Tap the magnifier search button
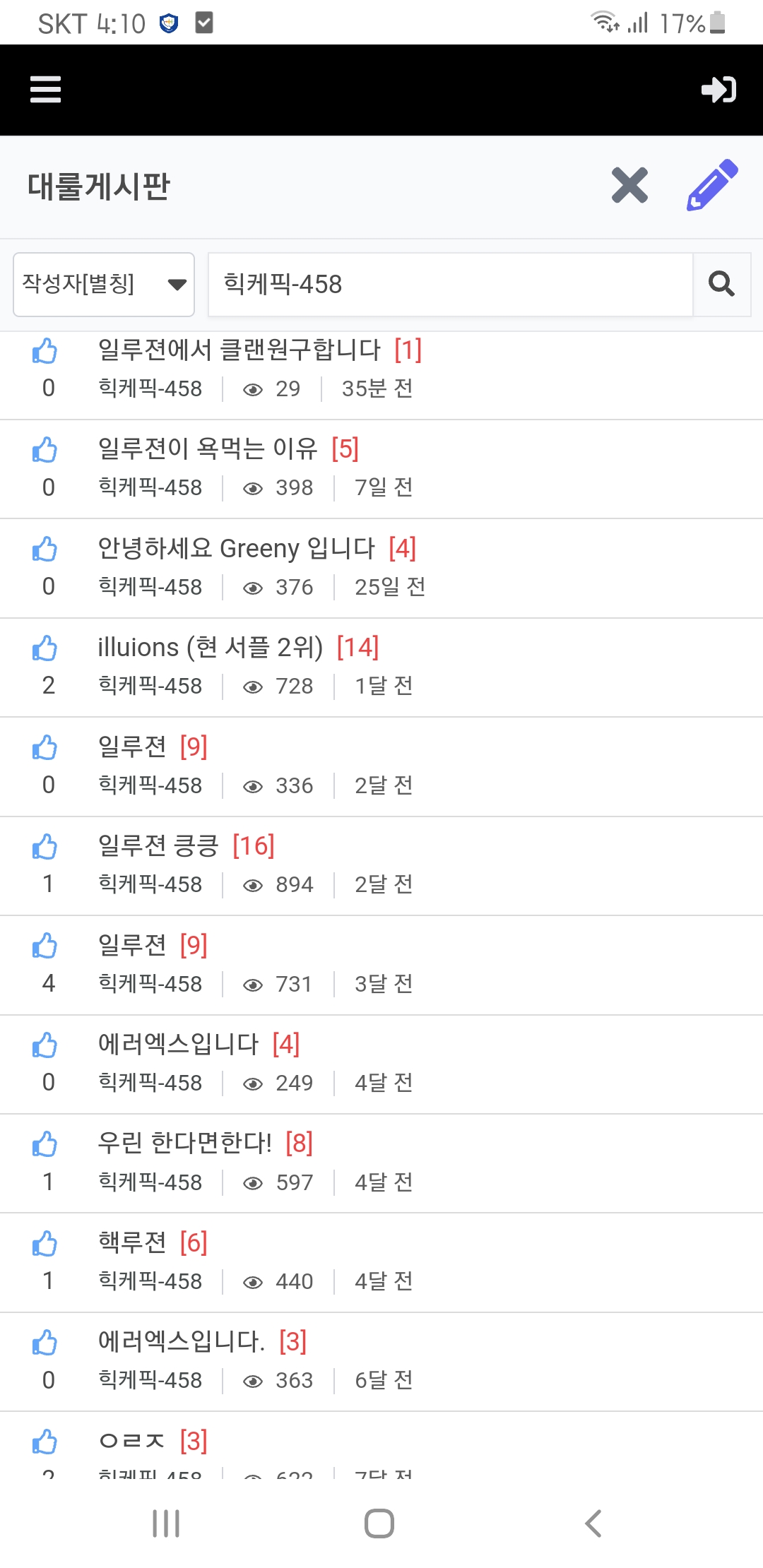 point(721,285)
